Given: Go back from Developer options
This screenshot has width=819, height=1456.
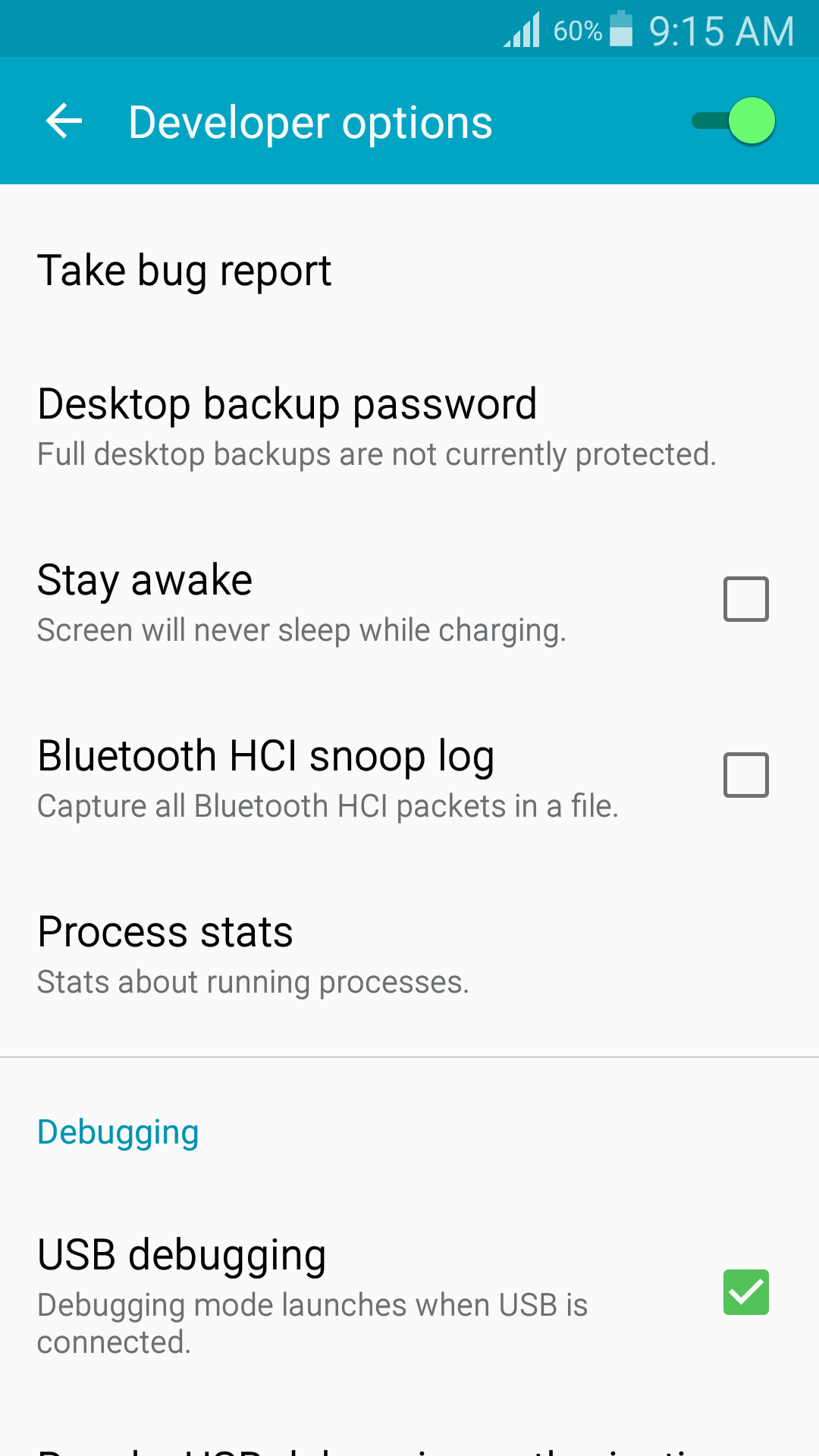Looking at the screenshot, I should (64, 121).
